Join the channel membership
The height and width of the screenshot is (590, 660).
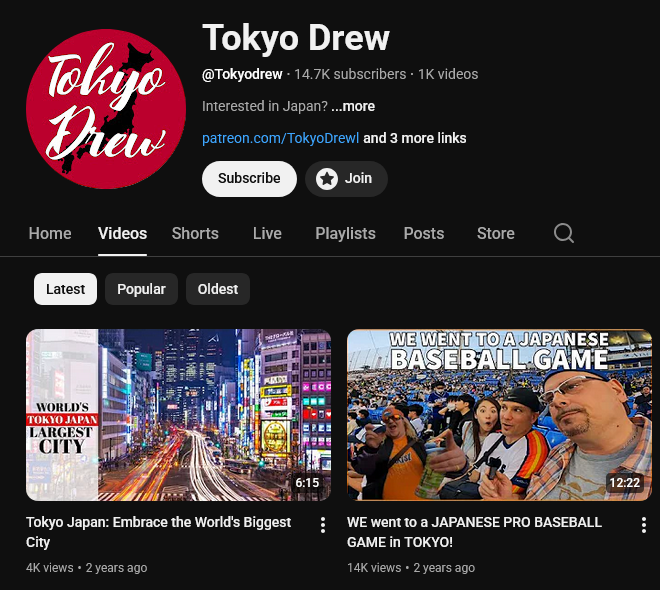346,178
